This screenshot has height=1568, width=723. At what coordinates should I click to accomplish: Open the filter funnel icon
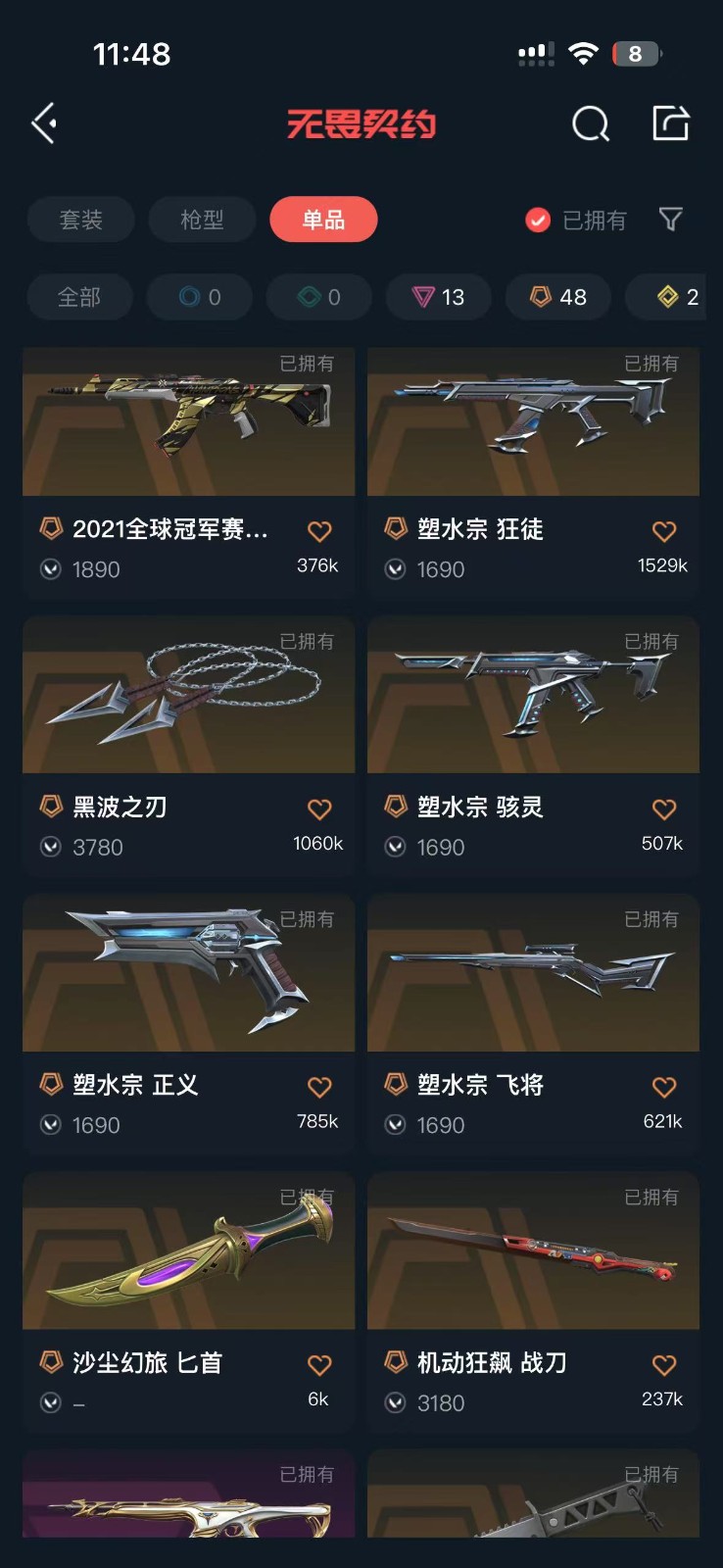671,220
